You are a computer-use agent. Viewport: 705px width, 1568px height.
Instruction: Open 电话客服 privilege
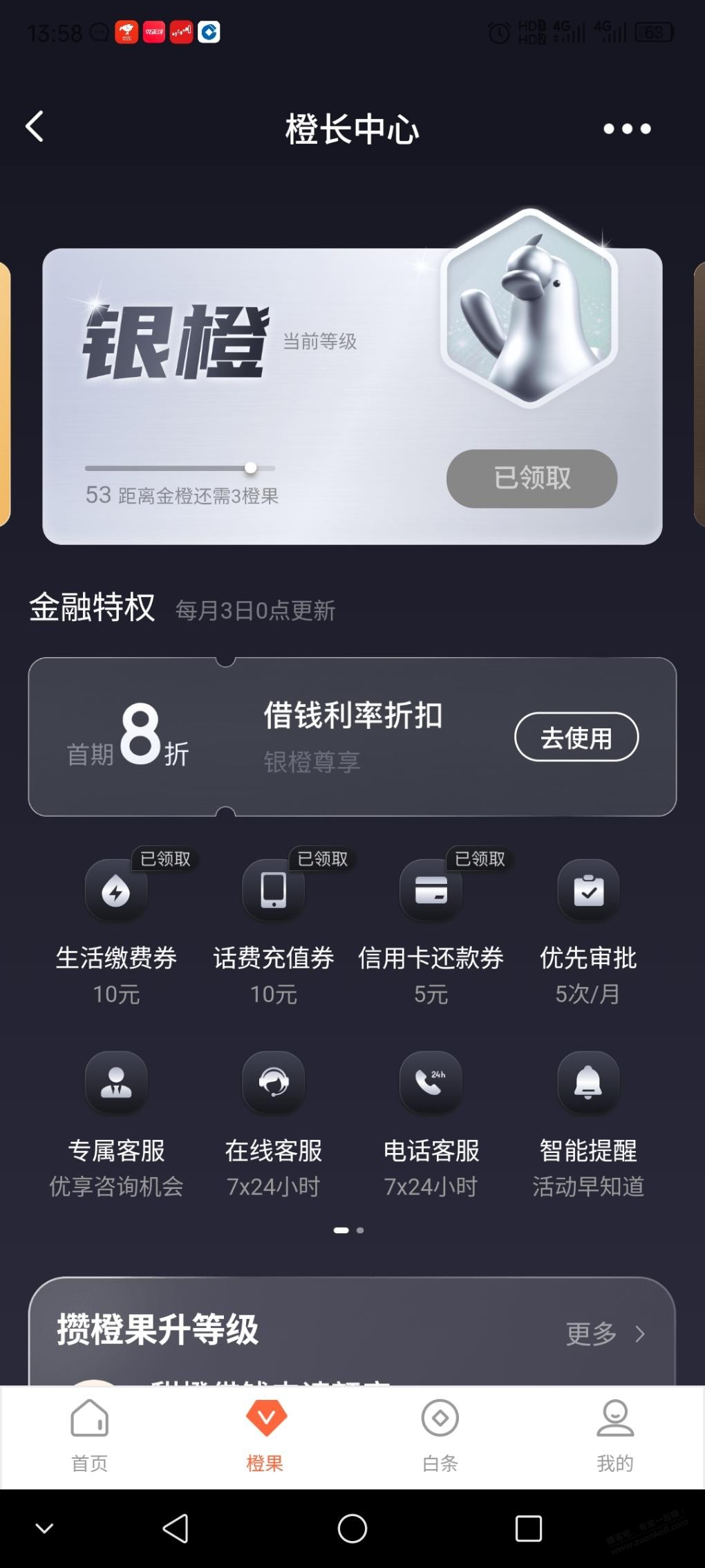431,1083
